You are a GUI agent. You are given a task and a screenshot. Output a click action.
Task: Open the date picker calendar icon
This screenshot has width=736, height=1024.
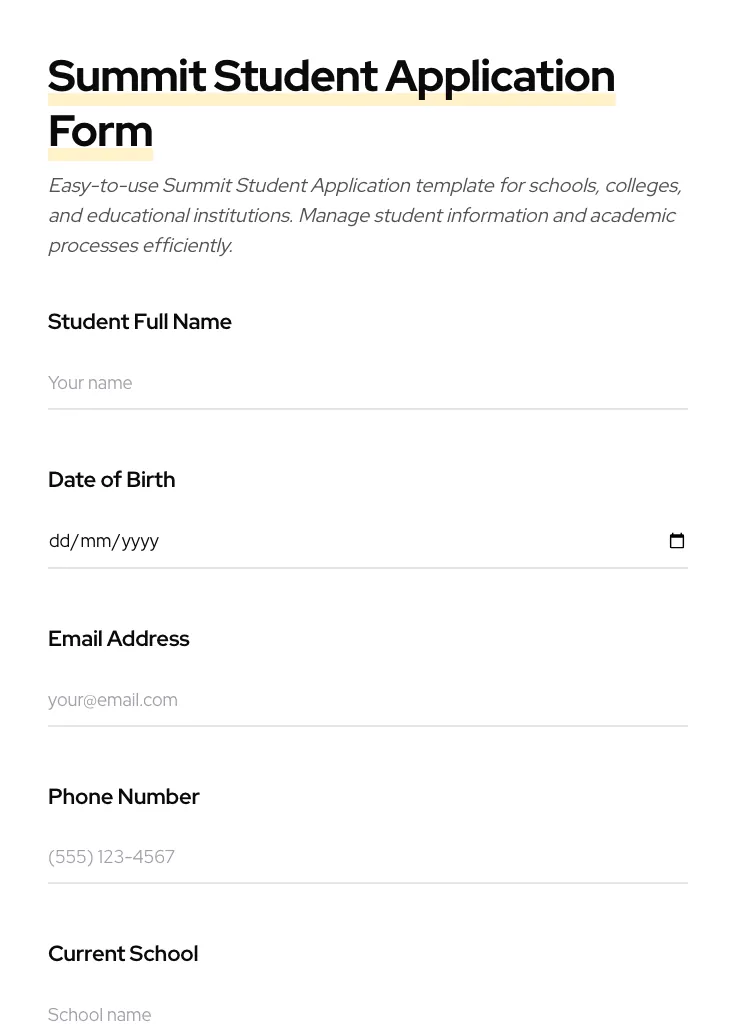(x=677, y=540)
